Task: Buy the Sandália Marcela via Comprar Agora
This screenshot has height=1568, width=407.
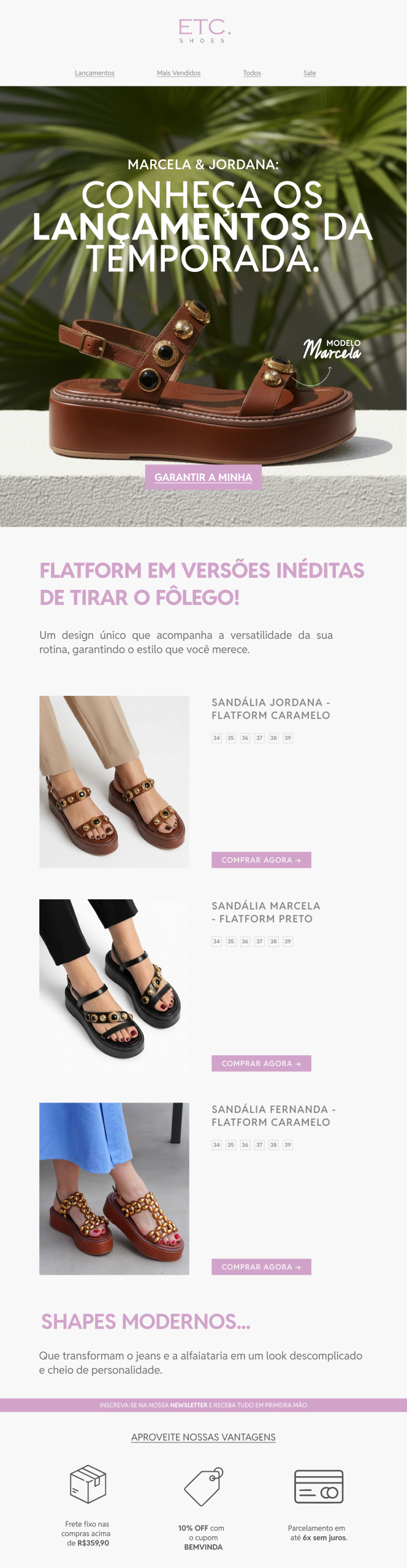Action: point(261,1063)
